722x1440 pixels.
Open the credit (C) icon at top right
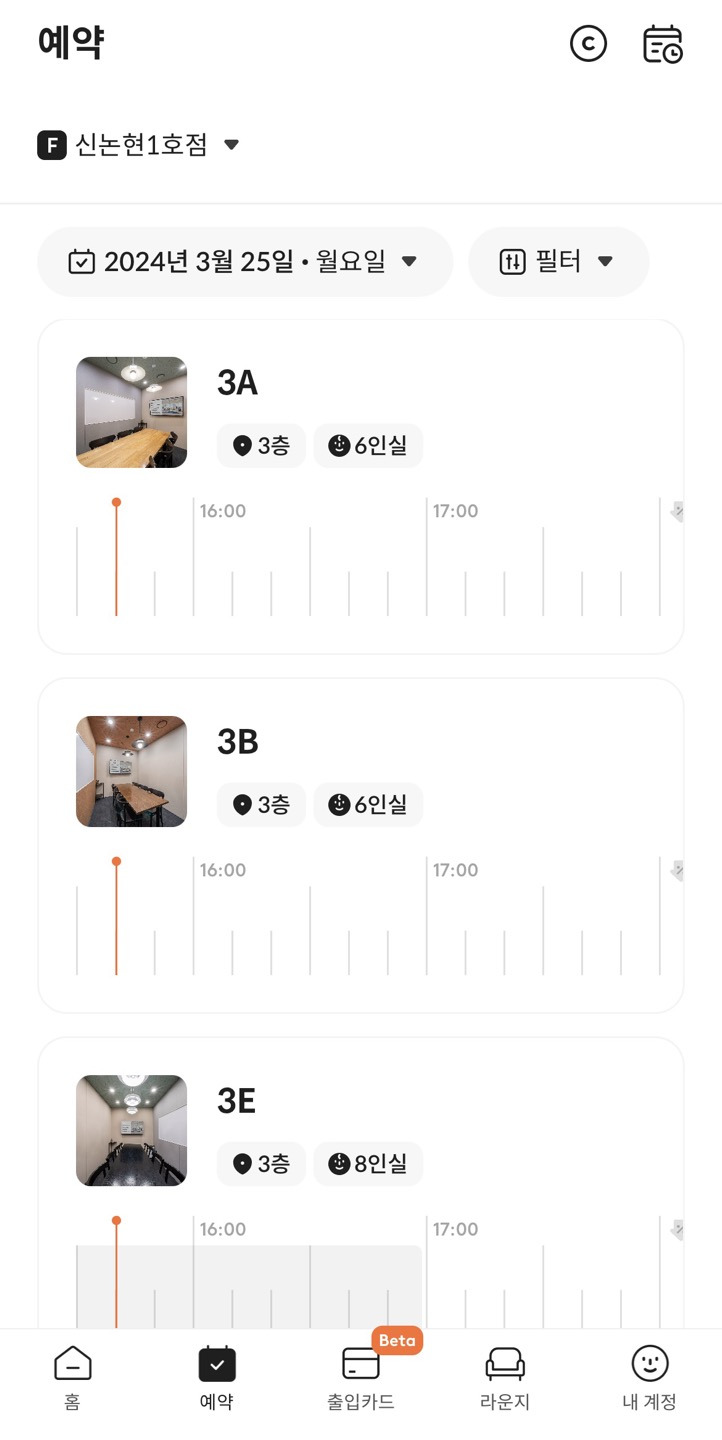(x=588, y=44)
